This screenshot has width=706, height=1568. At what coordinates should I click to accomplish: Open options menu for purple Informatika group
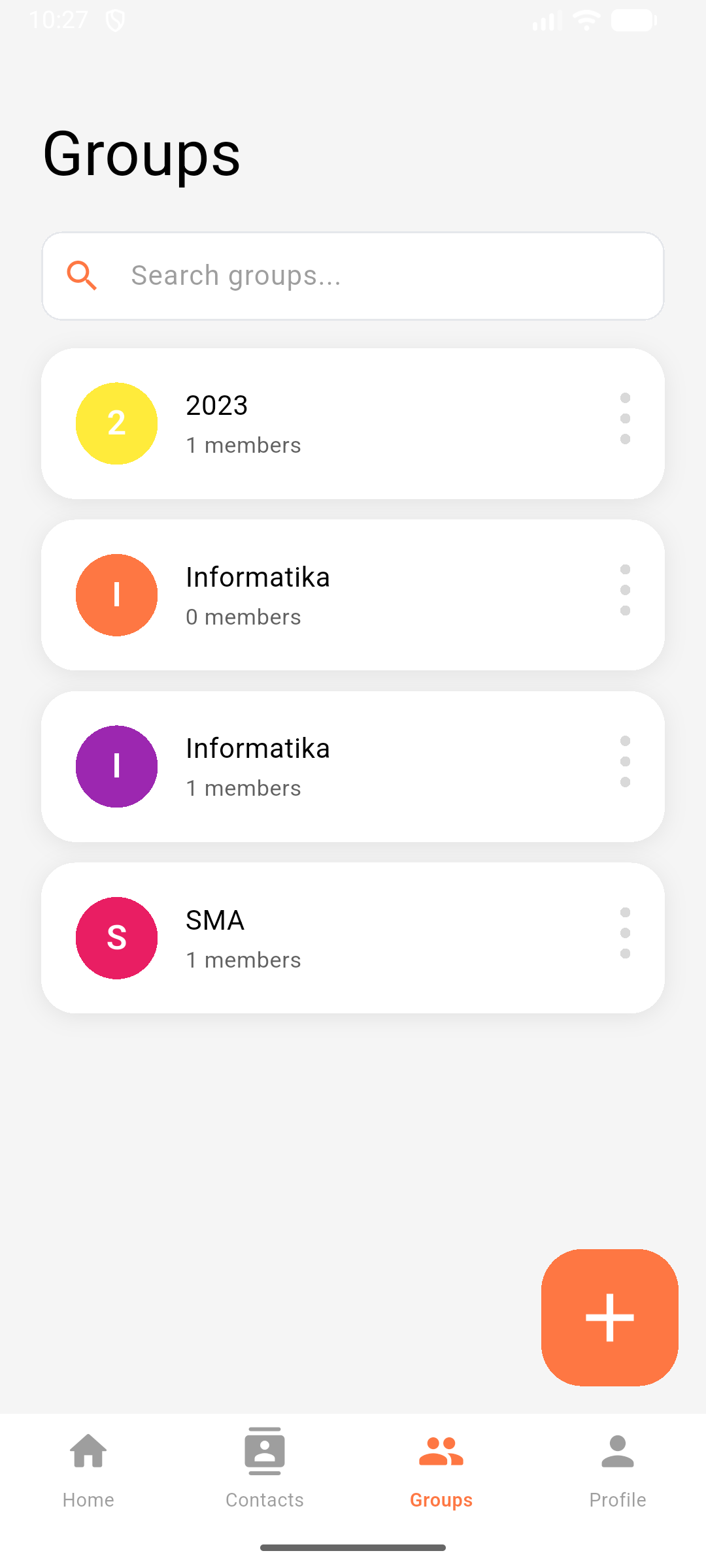point(626,763)
